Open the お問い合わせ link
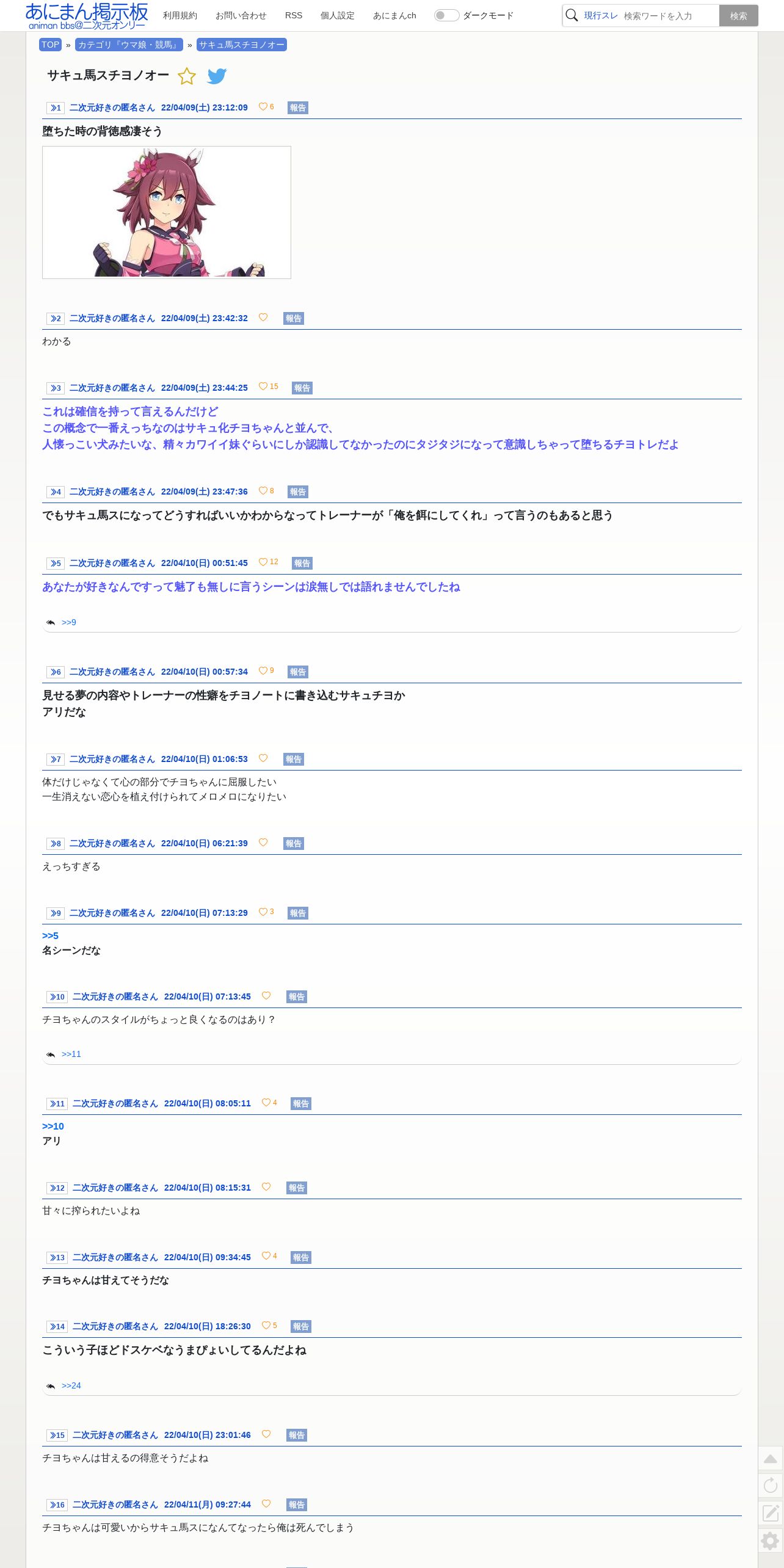The image size is (784, 1568). click(241, 15)
